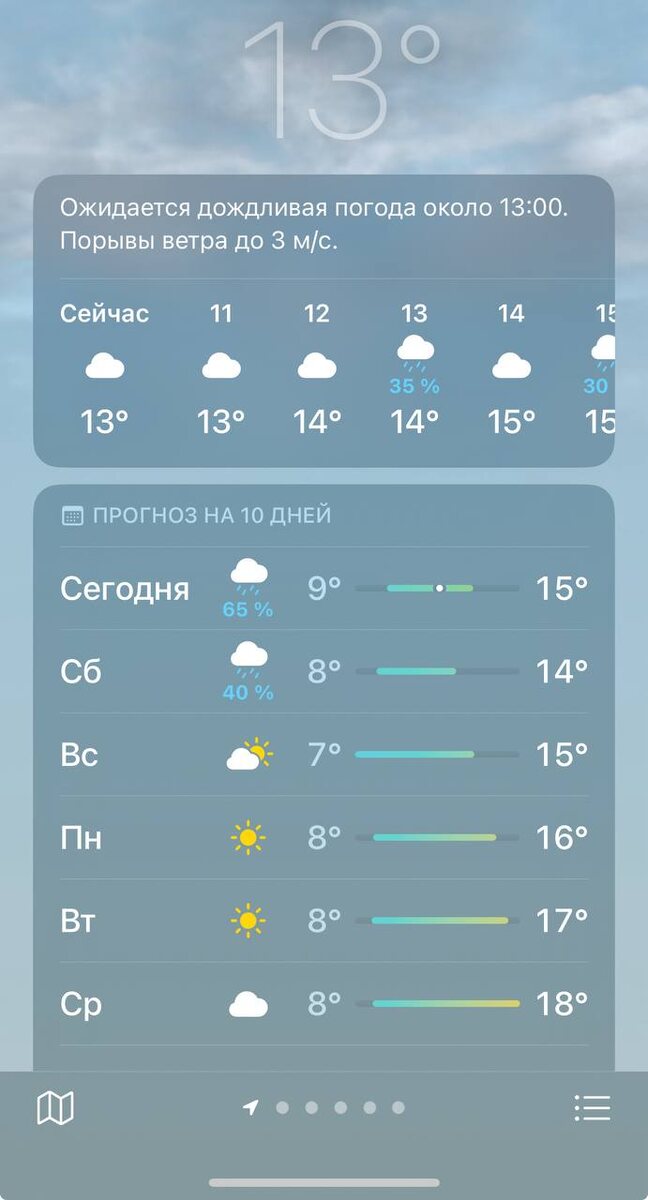This screenshot has width=648, height=1200.
Task: Open the Сб forecast row
Action: pyautogui.click(x=324, y=671)
